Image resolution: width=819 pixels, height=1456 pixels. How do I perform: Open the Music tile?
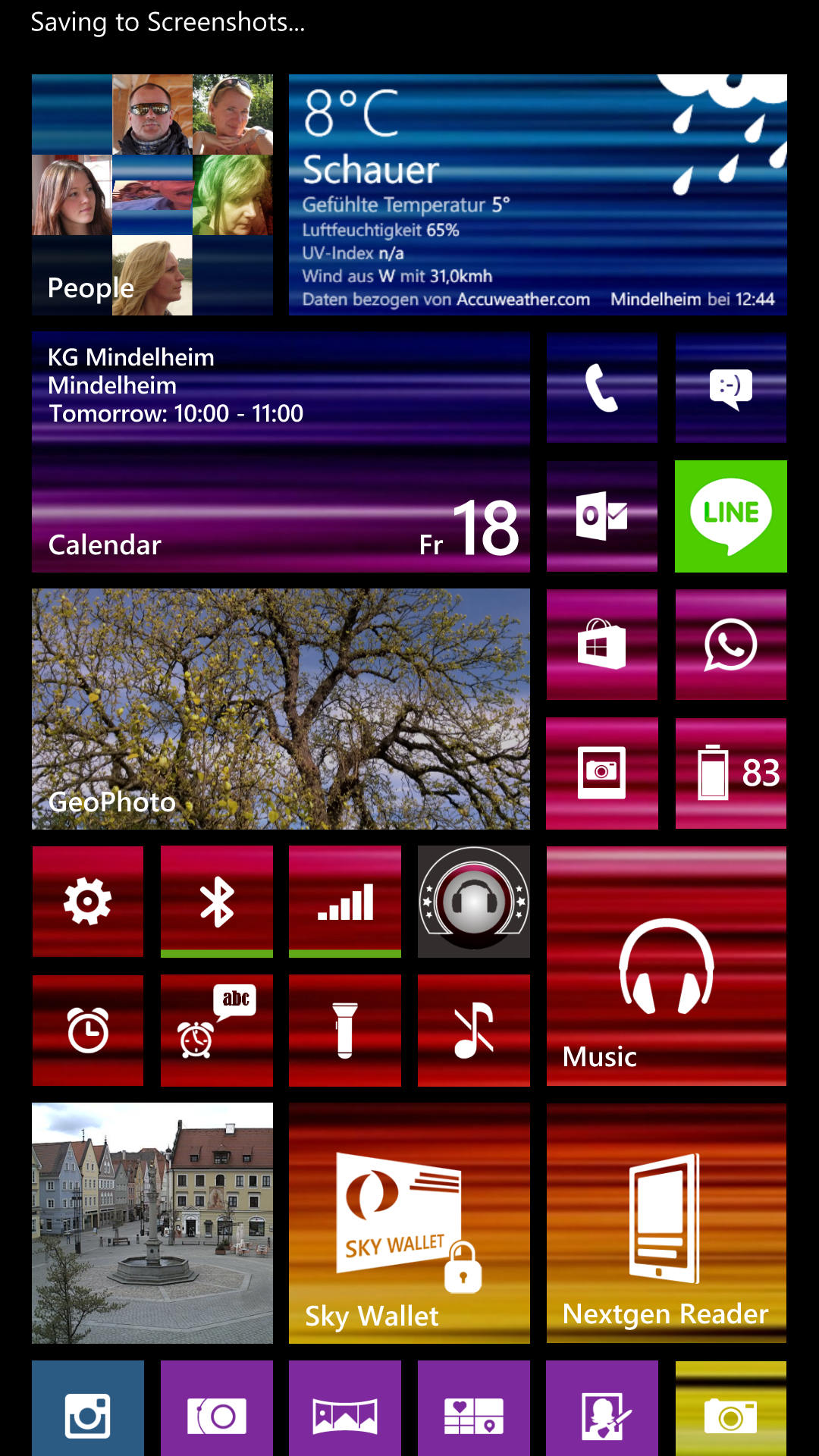(667, 966)
